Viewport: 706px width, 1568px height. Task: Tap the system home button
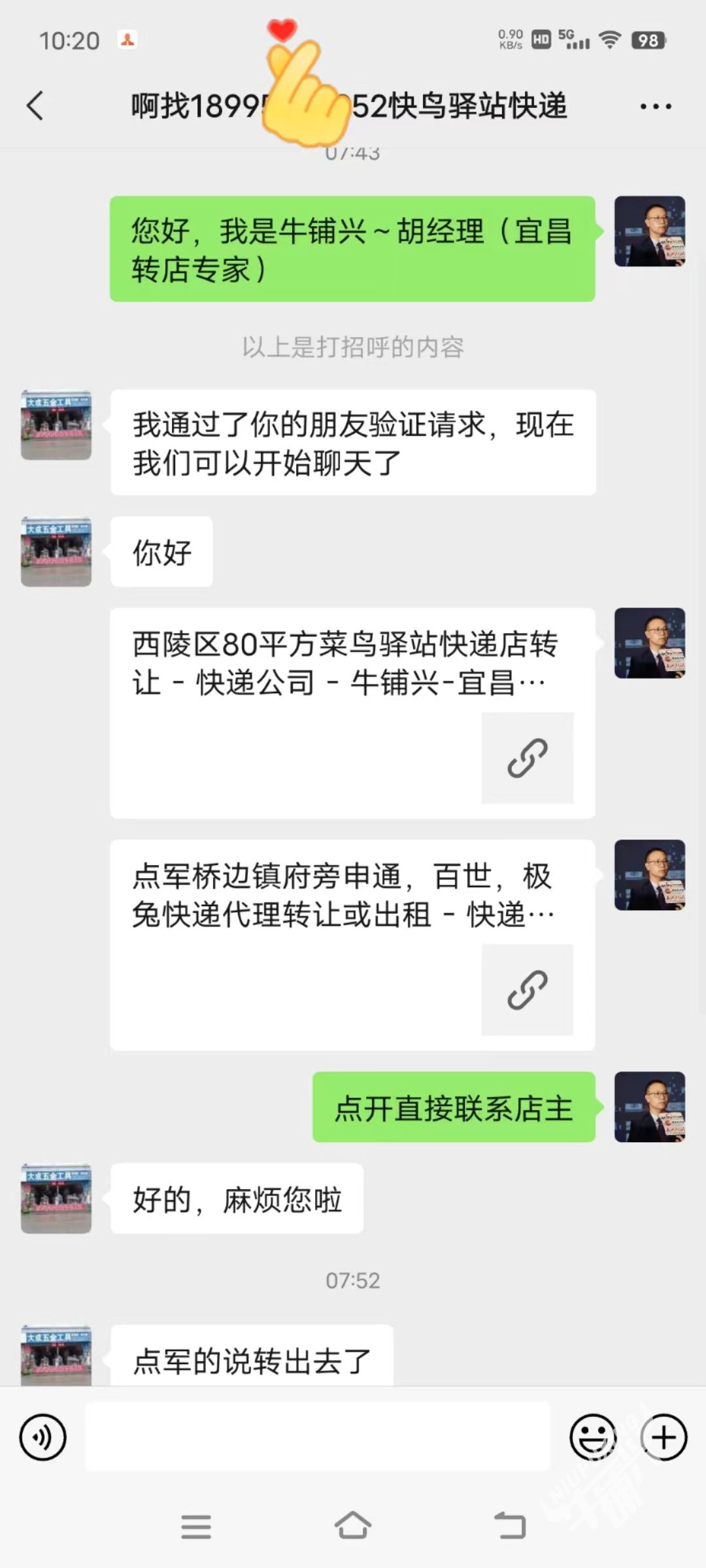pos(353,1526)
